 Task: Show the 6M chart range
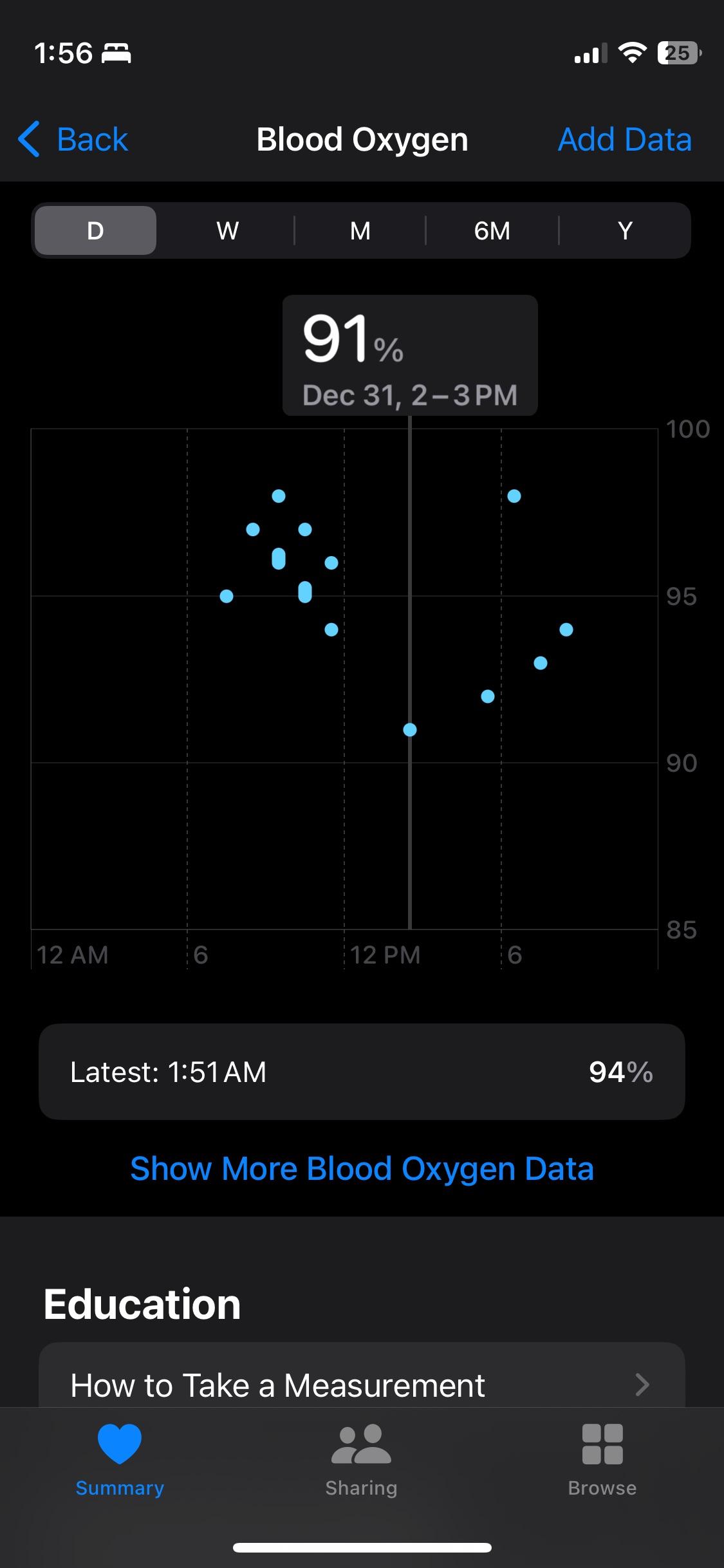(492, 230)
